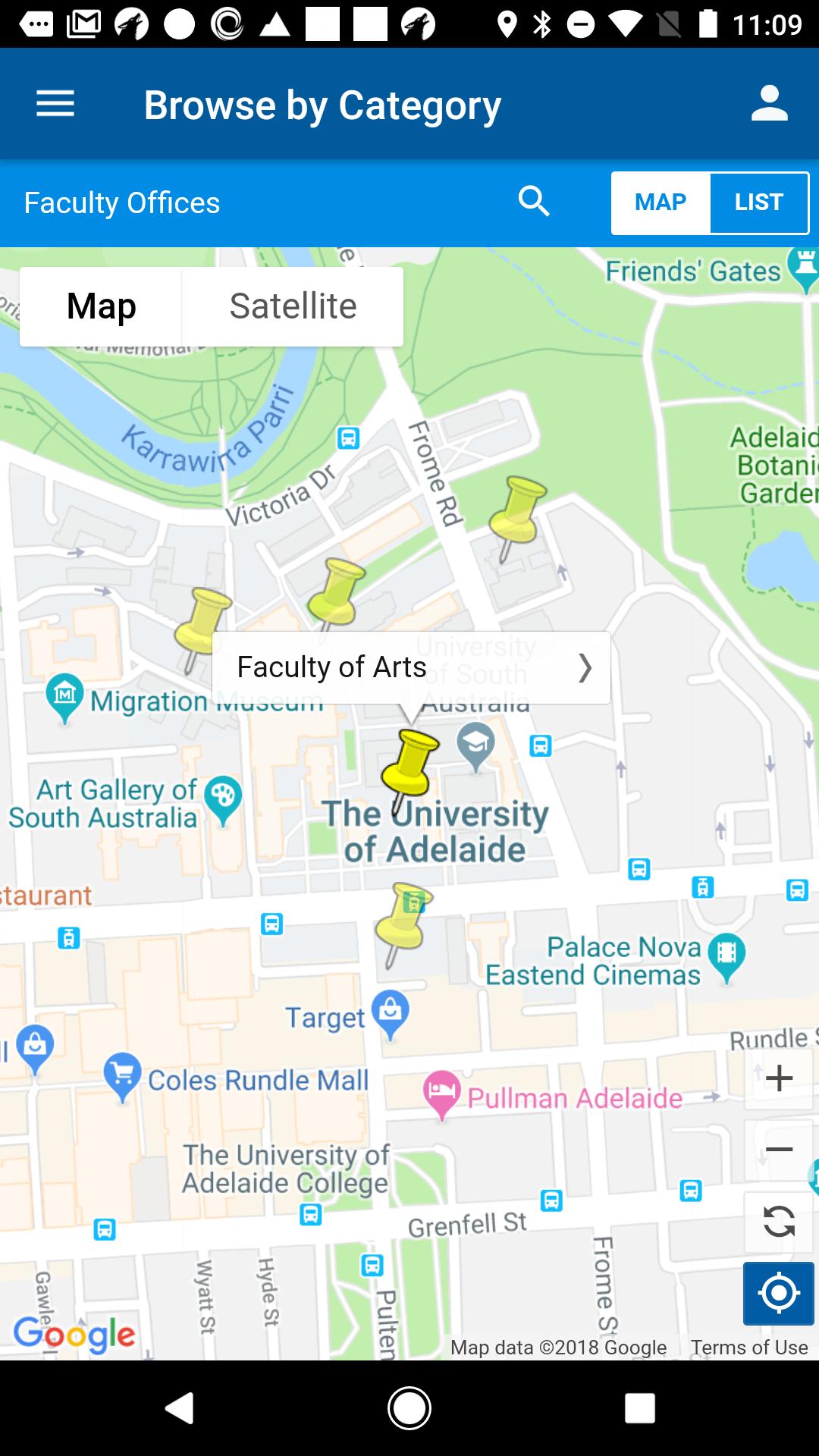Zoom in on the map
This screenshot has height=1456, width=819.
(779, 1078)
